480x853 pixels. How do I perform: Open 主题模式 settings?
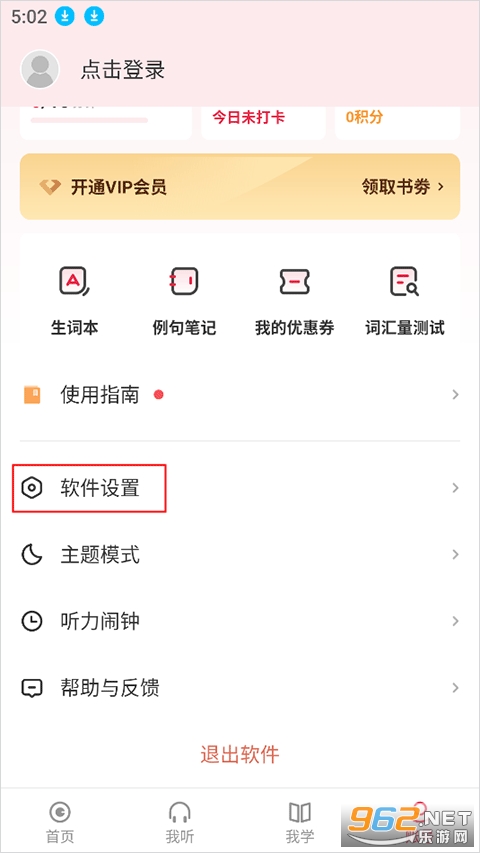coord(240,555)
